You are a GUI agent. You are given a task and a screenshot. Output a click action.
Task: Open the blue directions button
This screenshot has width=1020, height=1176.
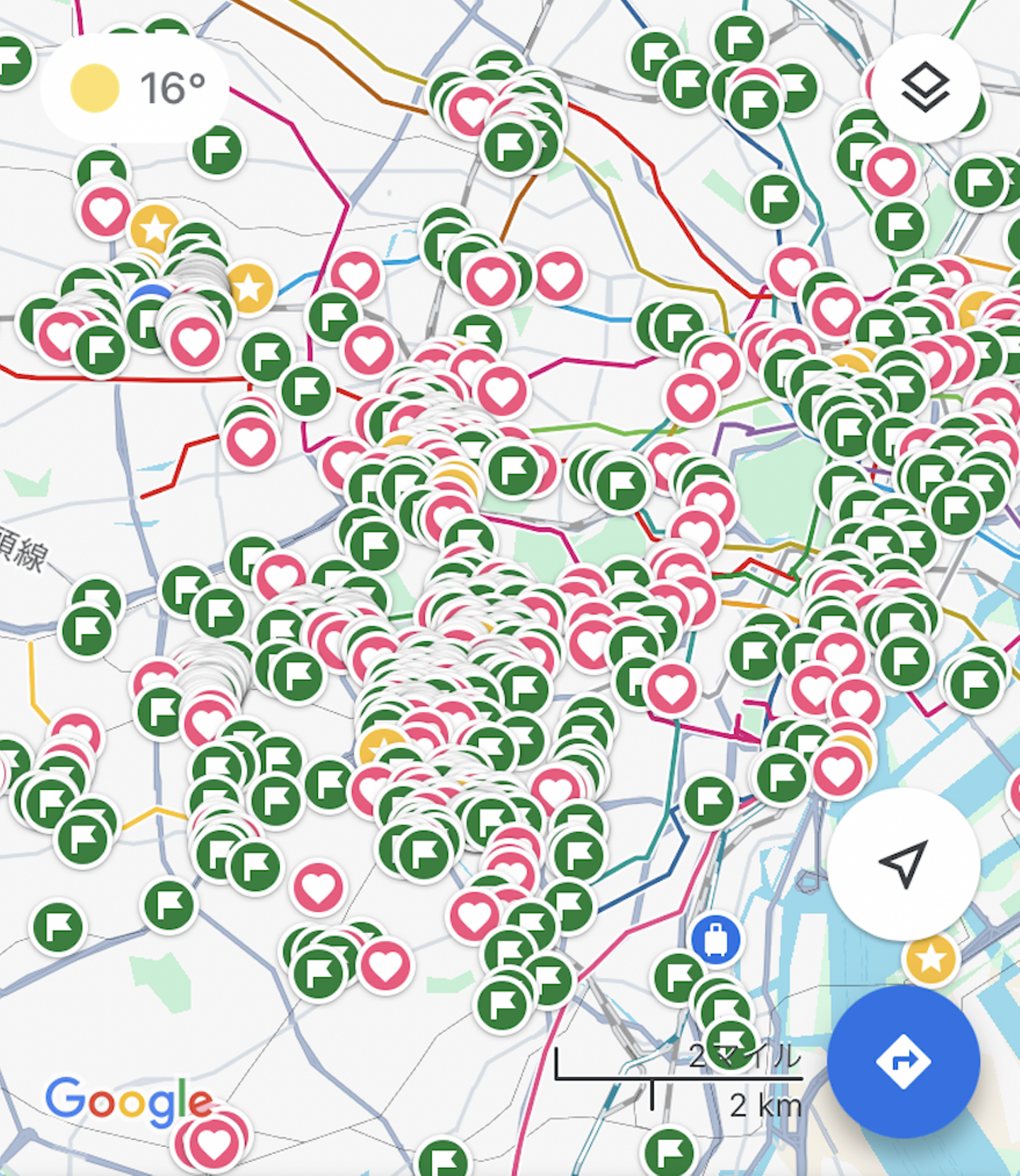(904, 1061)
